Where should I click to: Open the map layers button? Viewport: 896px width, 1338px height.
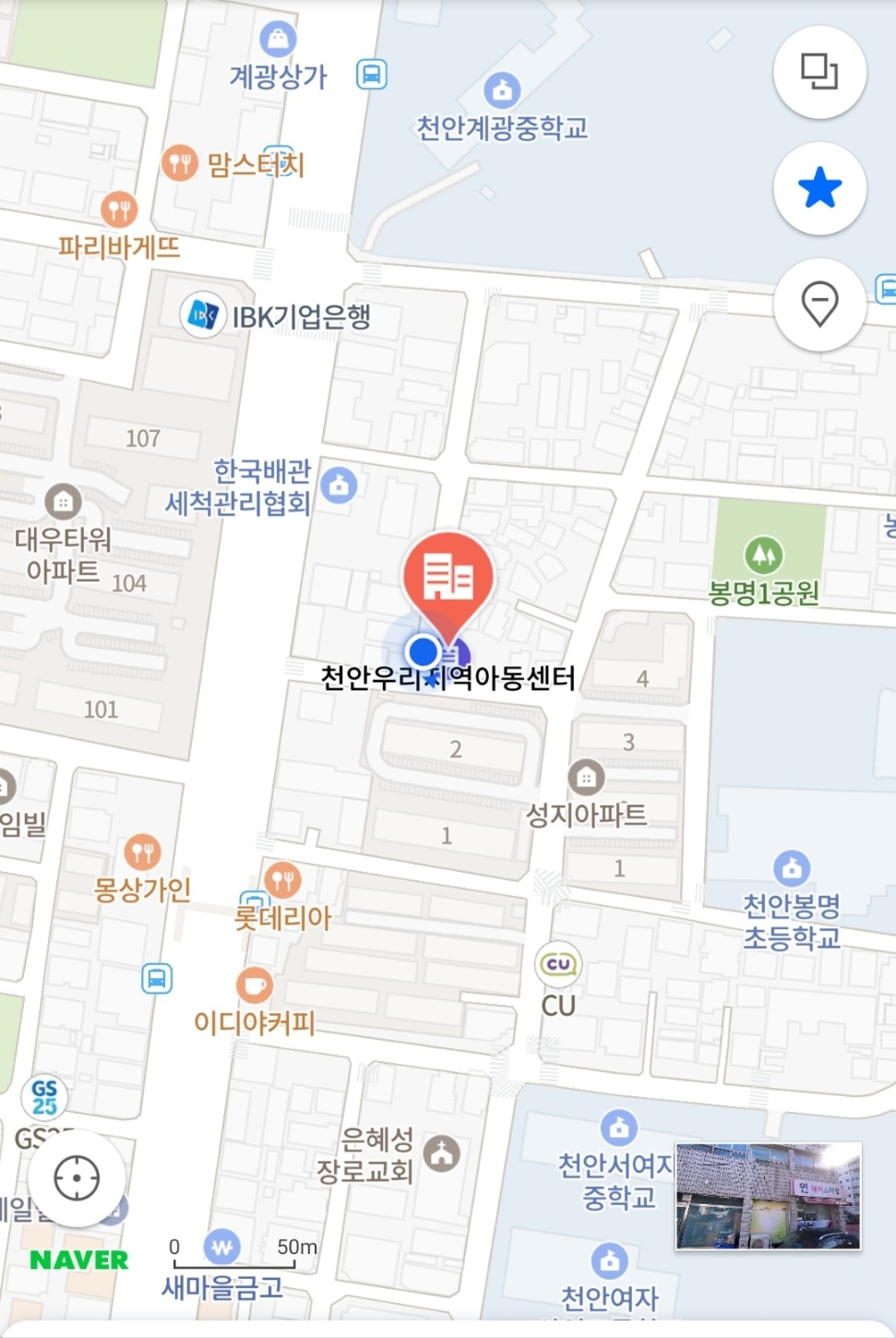[818, 71]
